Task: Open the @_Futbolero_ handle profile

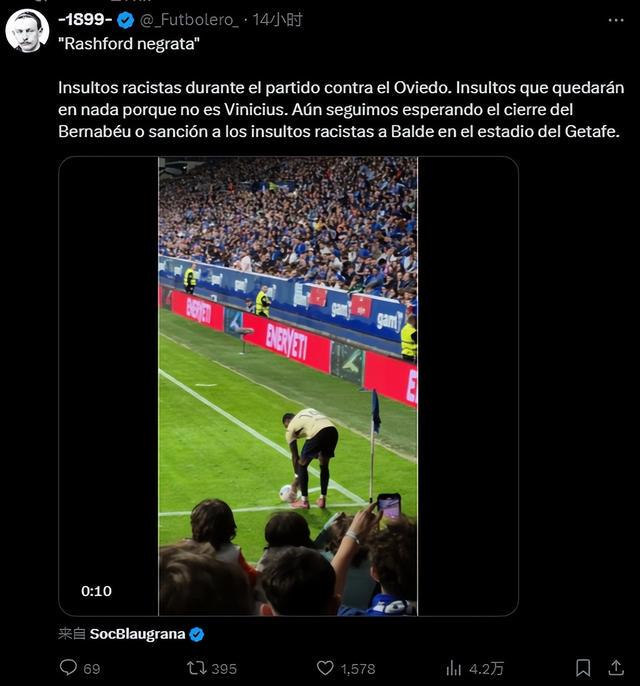Action: pos(189,20)
